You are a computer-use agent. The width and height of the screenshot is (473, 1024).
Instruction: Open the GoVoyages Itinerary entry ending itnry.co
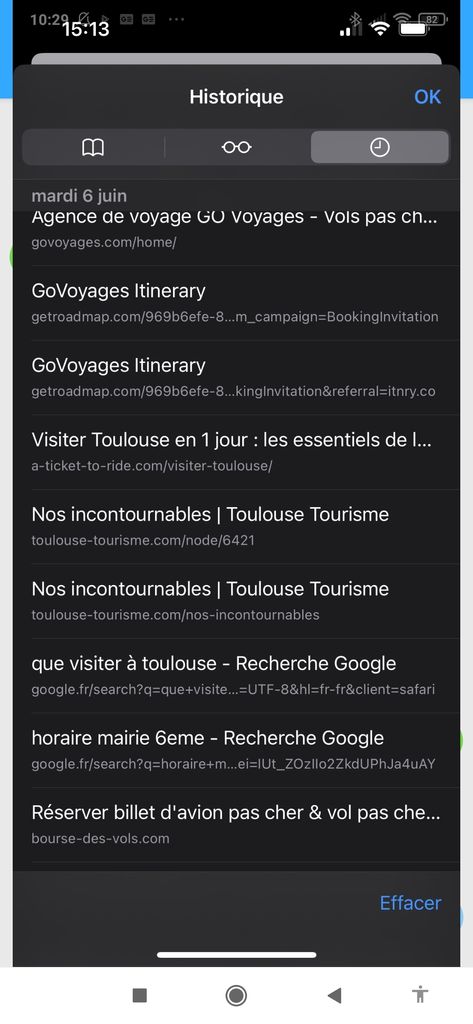(x=236, y=377)
